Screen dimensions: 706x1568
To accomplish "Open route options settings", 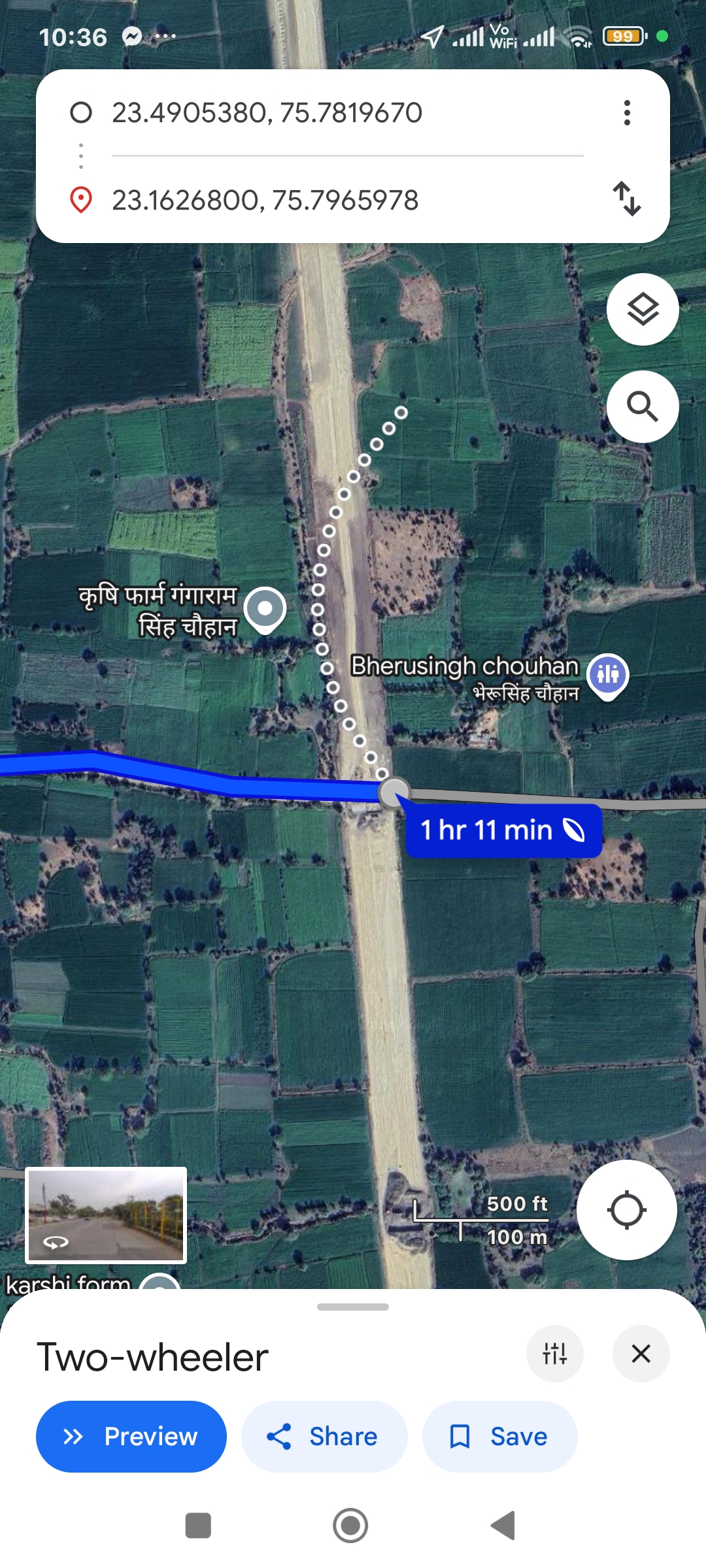I will coord(555,1354).
